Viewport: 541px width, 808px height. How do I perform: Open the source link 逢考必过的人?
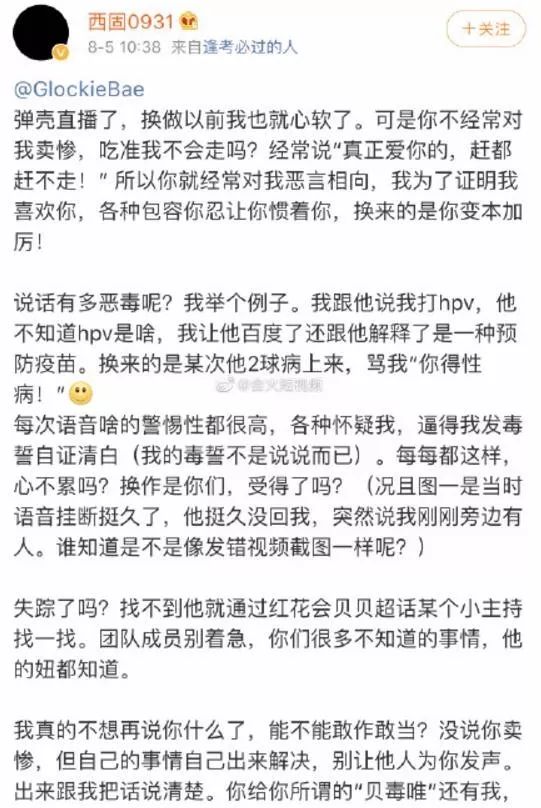click(250, 47)
